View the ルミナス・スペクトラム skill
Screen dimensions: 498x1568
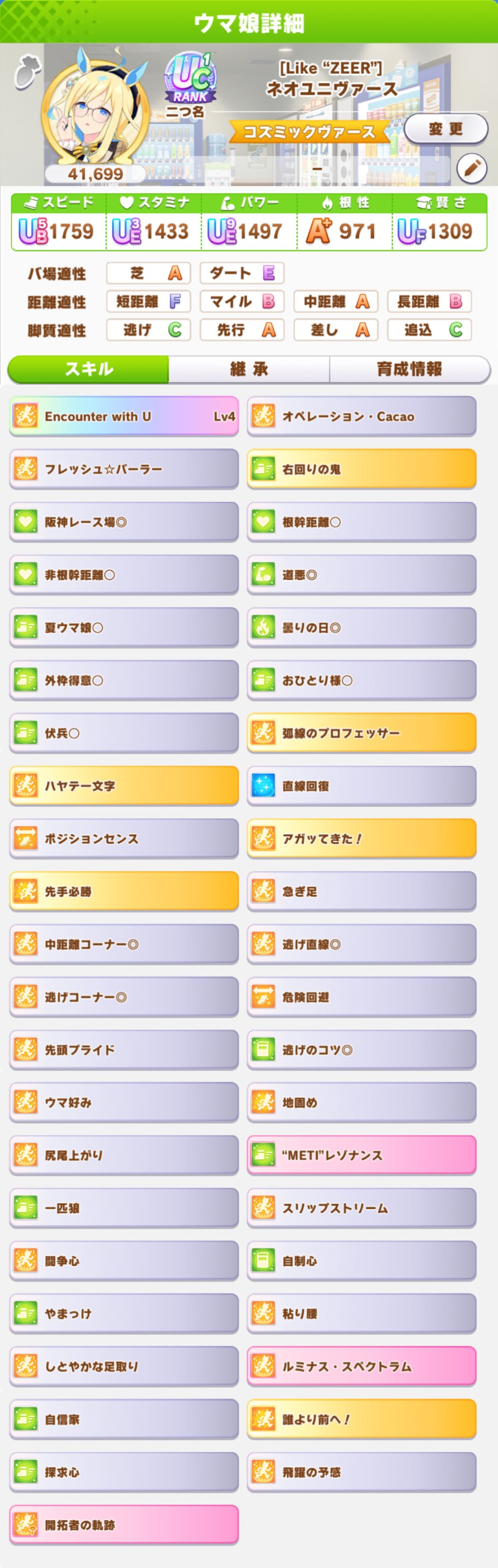(x=361, y=1366)
